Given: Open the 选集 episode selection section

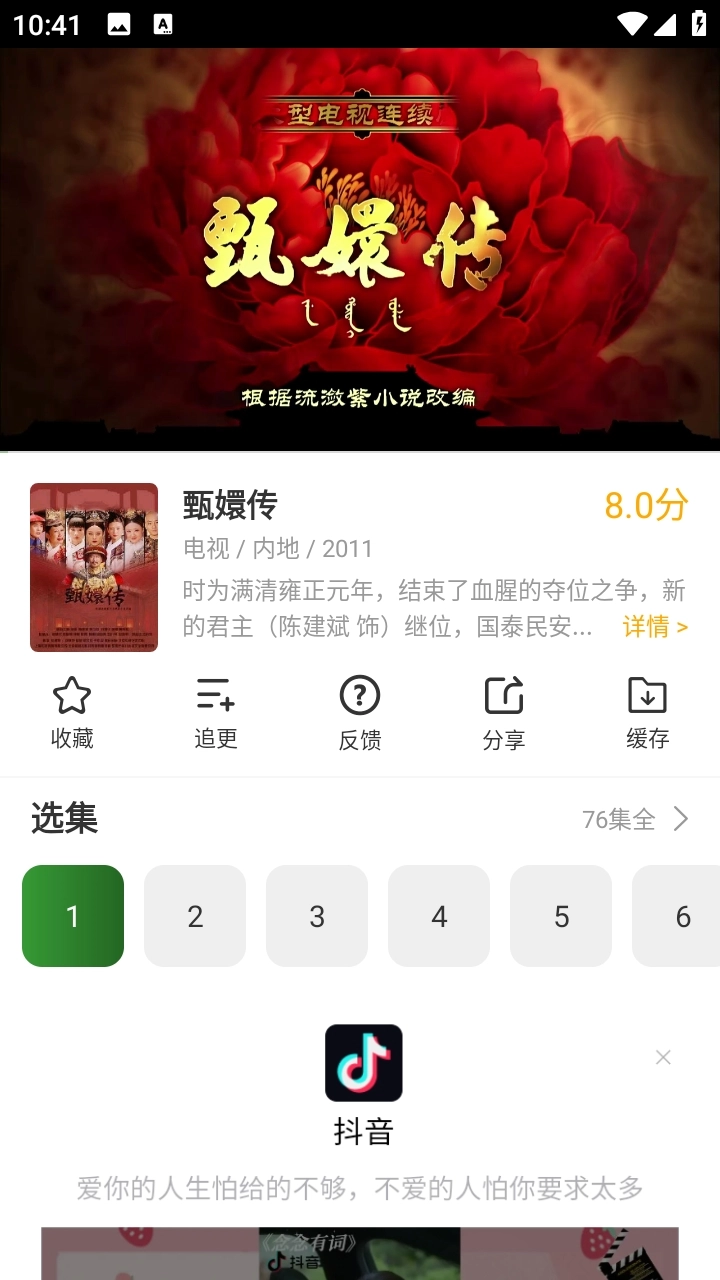Looking at the screenshot, I should tap(65, 818).
